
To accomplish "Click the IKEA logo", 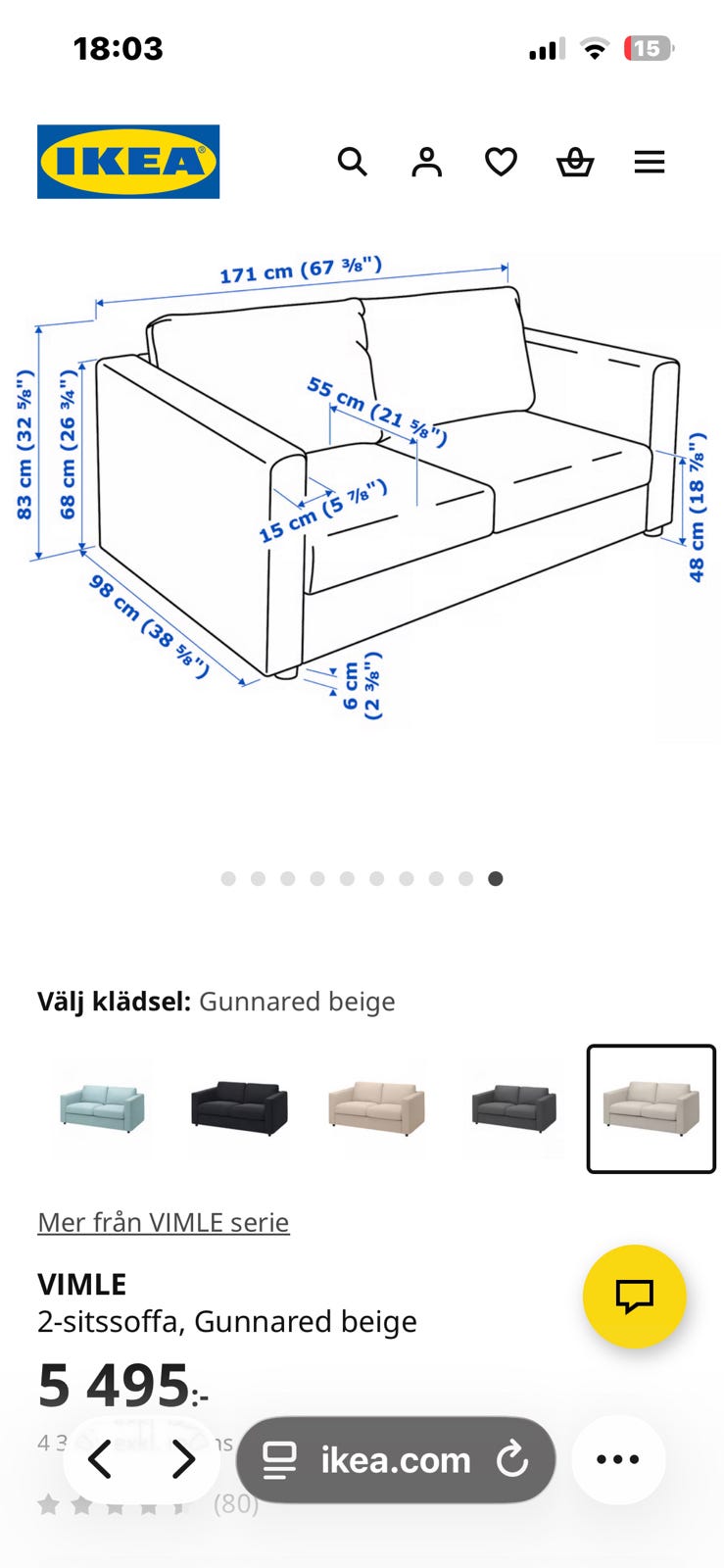I will [x=127, y=161].
